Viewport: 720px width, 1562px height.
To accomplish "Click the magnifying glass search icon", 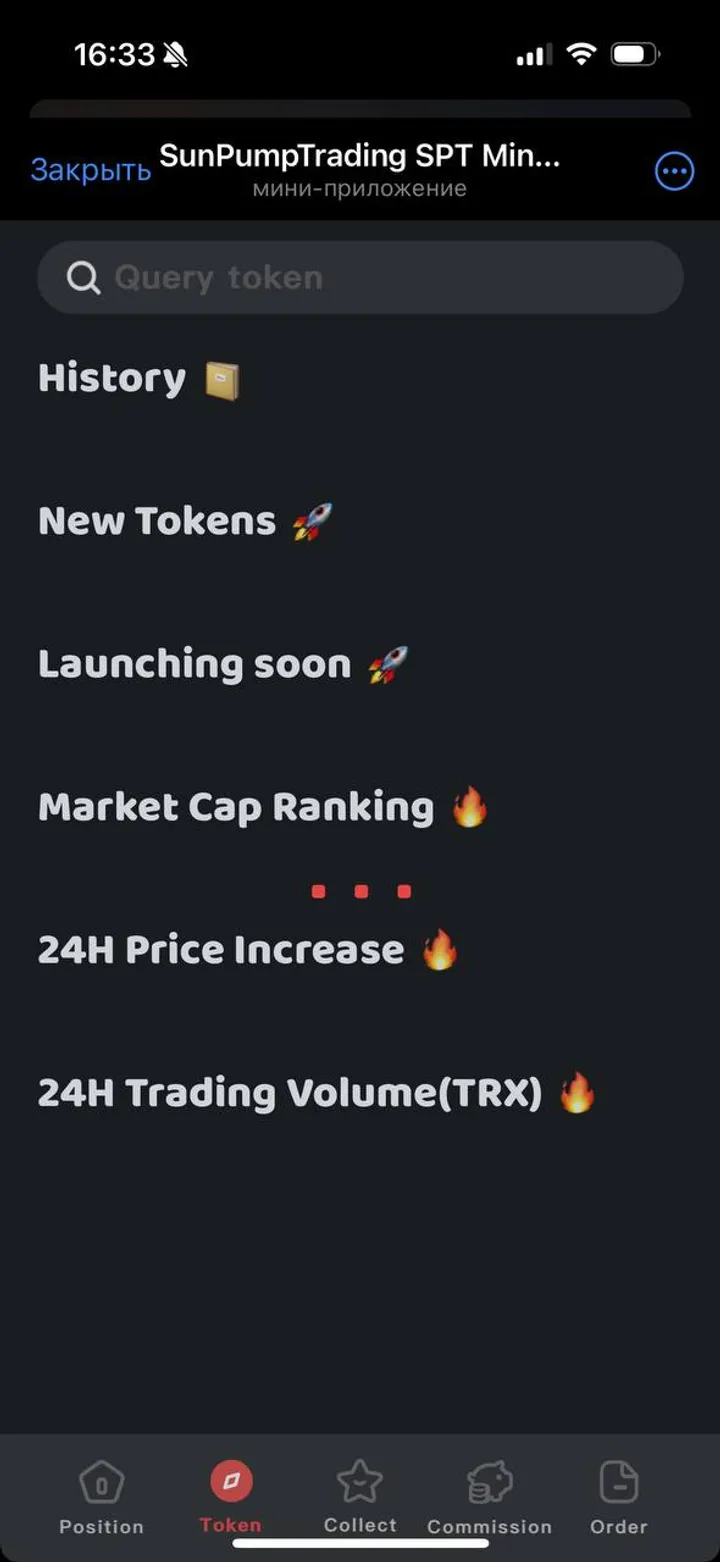I will click(84, 278).
